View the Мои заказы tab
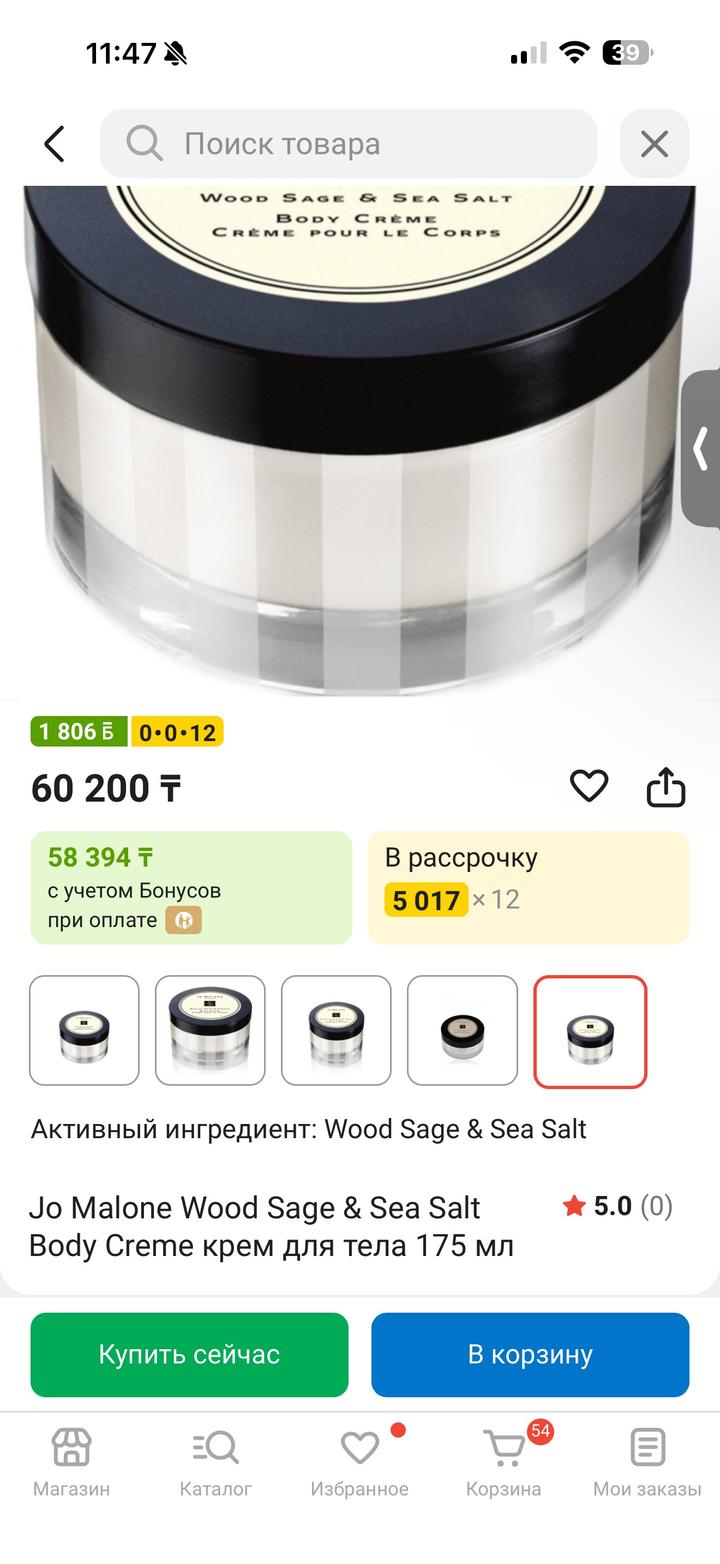 (x=647, y=1461)
